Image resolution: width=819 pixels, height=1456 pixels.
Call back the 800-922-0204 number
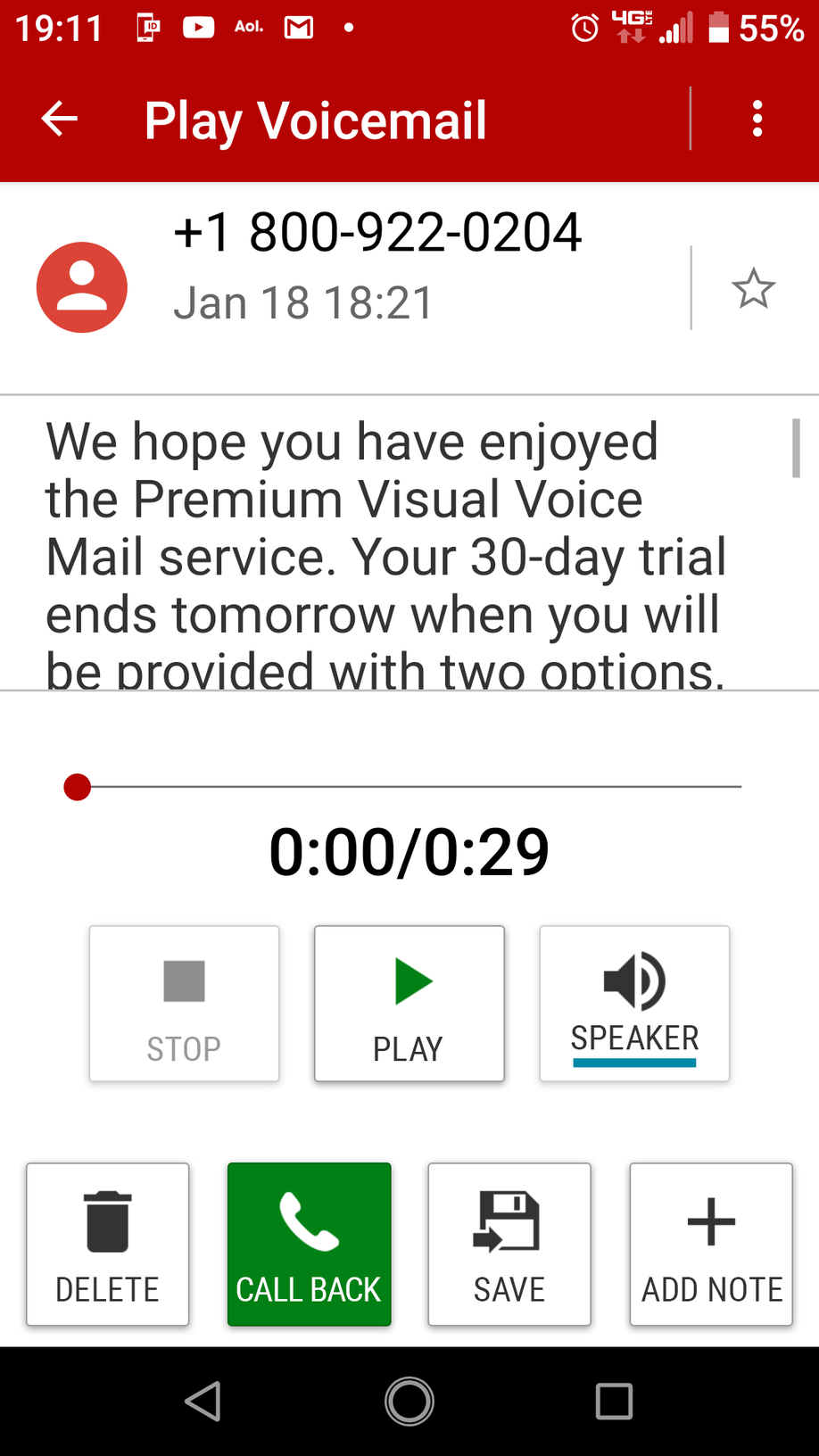click(x=309, y=1244)
